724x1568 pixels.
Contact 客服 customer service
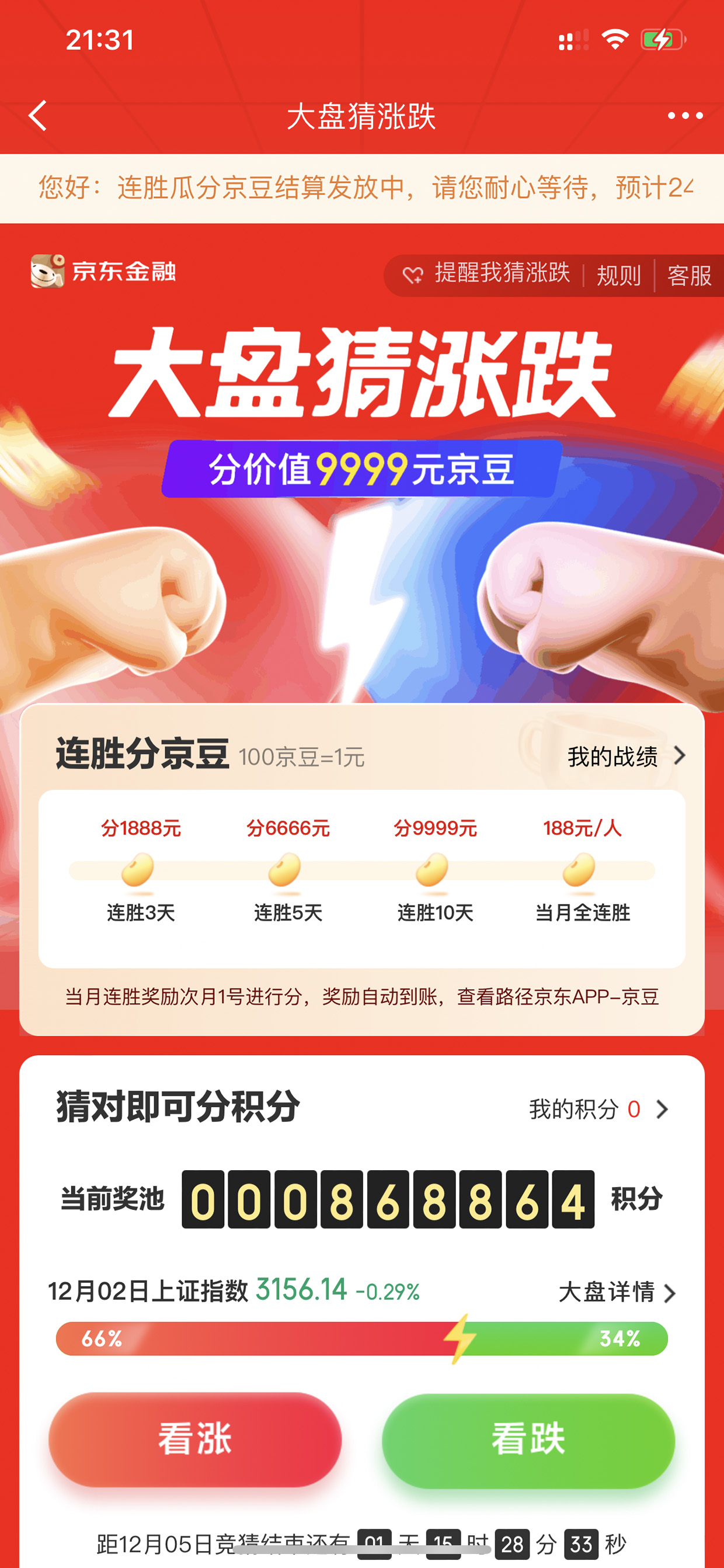(x=690, y=275)
